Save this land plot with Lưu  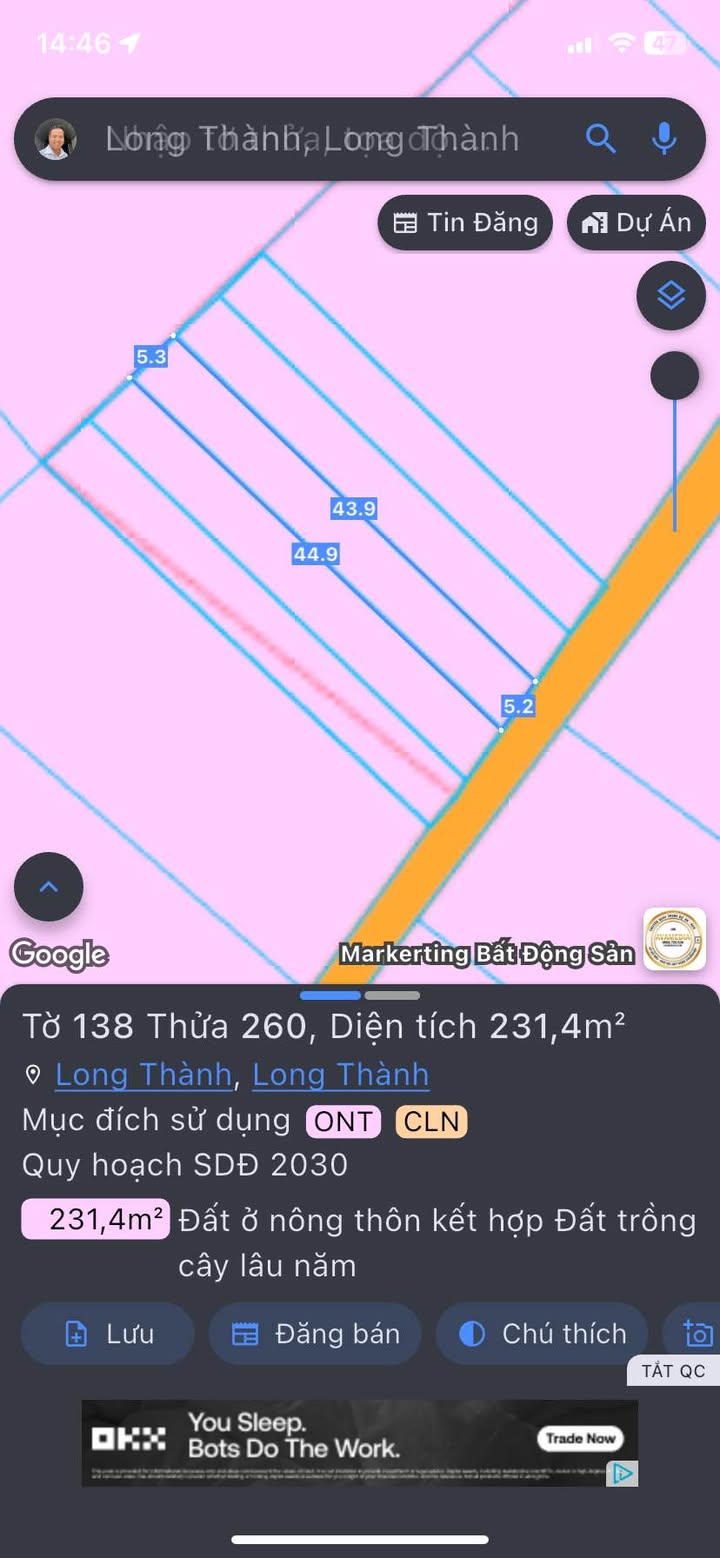coord(108,1333)
